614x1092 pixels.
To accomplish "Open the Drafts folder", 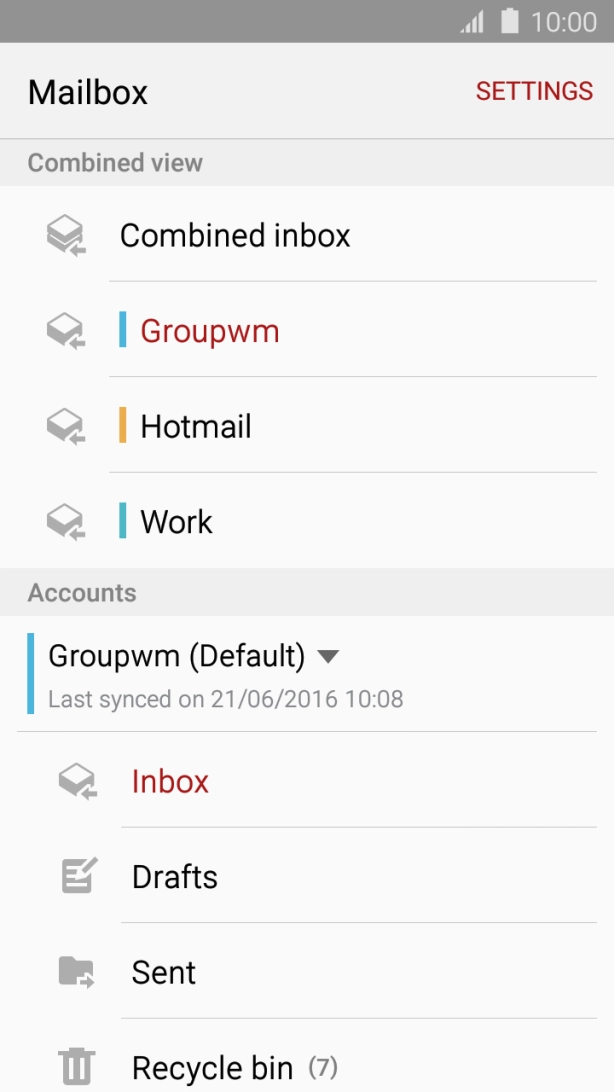I will tap(175, 877).
